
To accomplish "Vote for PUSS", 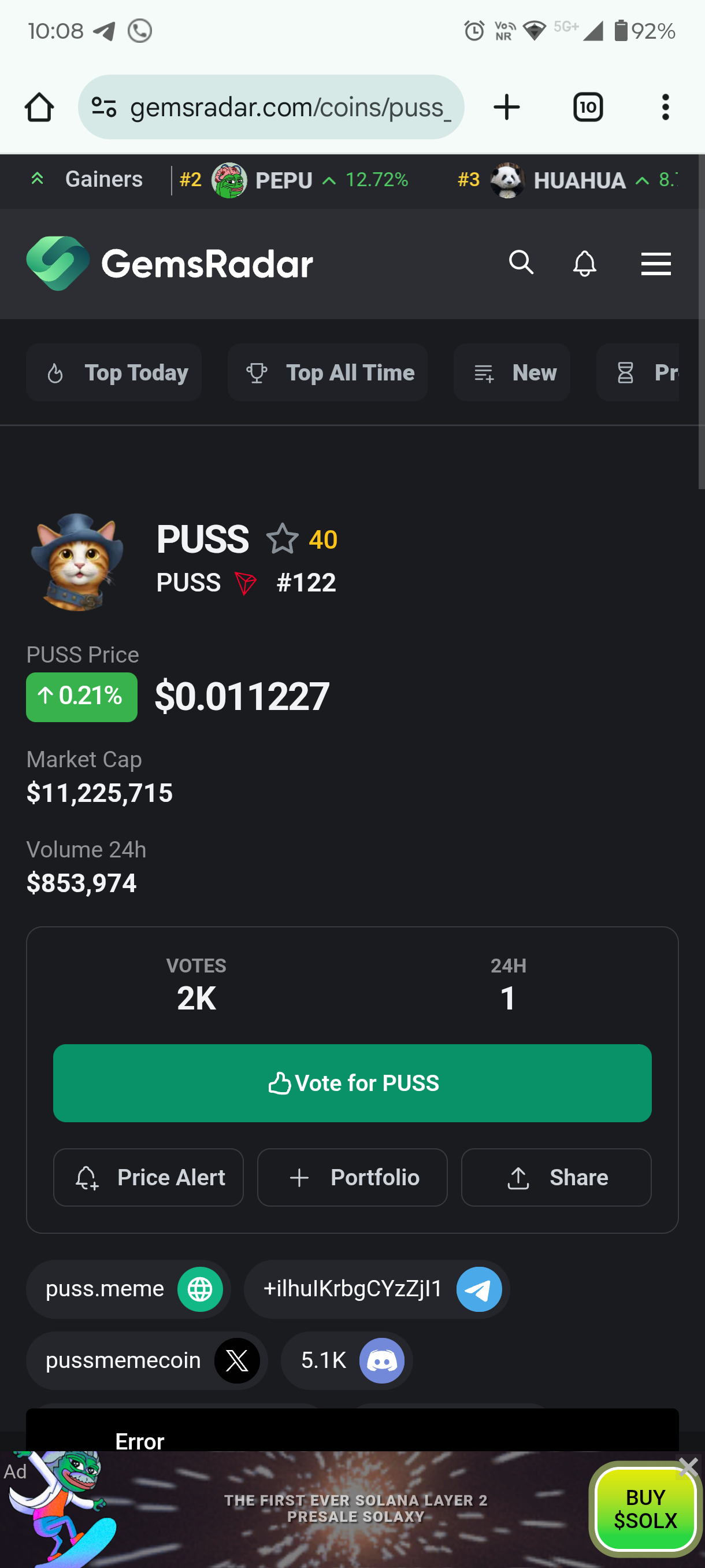I will point(352,1083).
